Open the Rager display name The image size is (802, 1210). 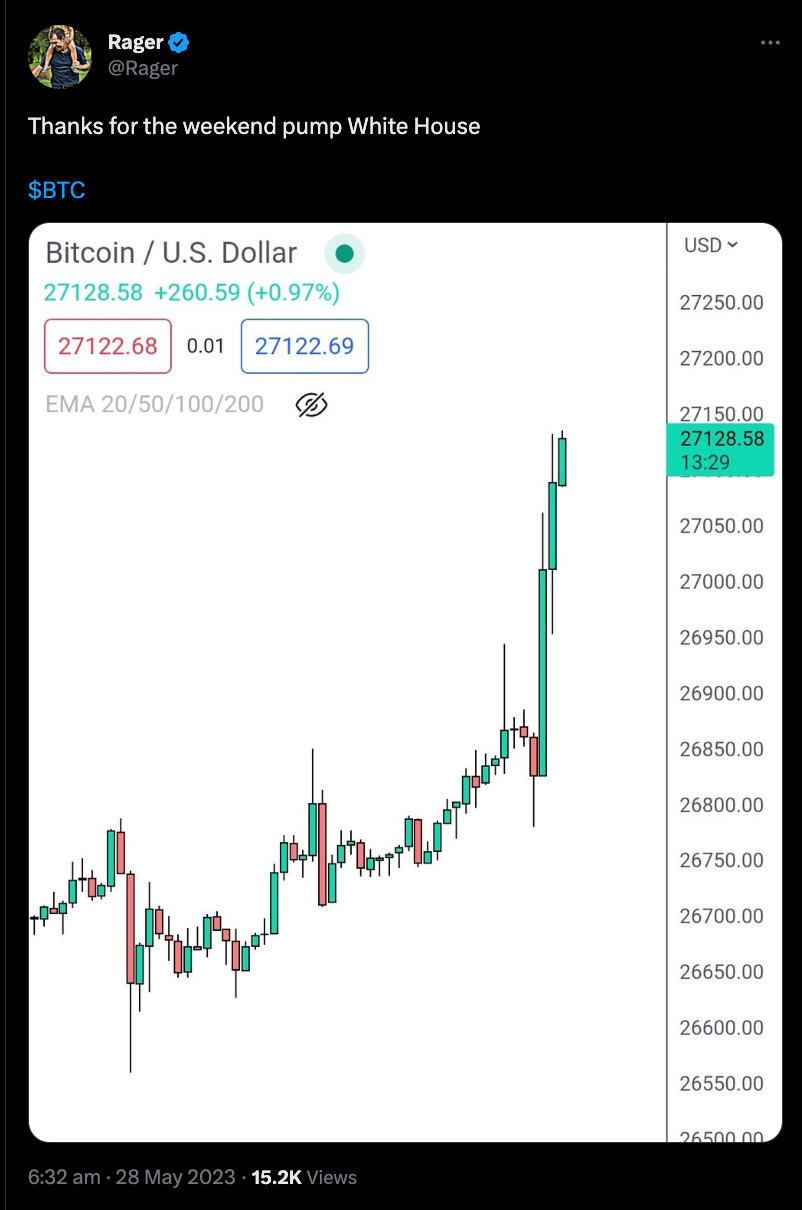pyautogui.click(x=136, y=42)
